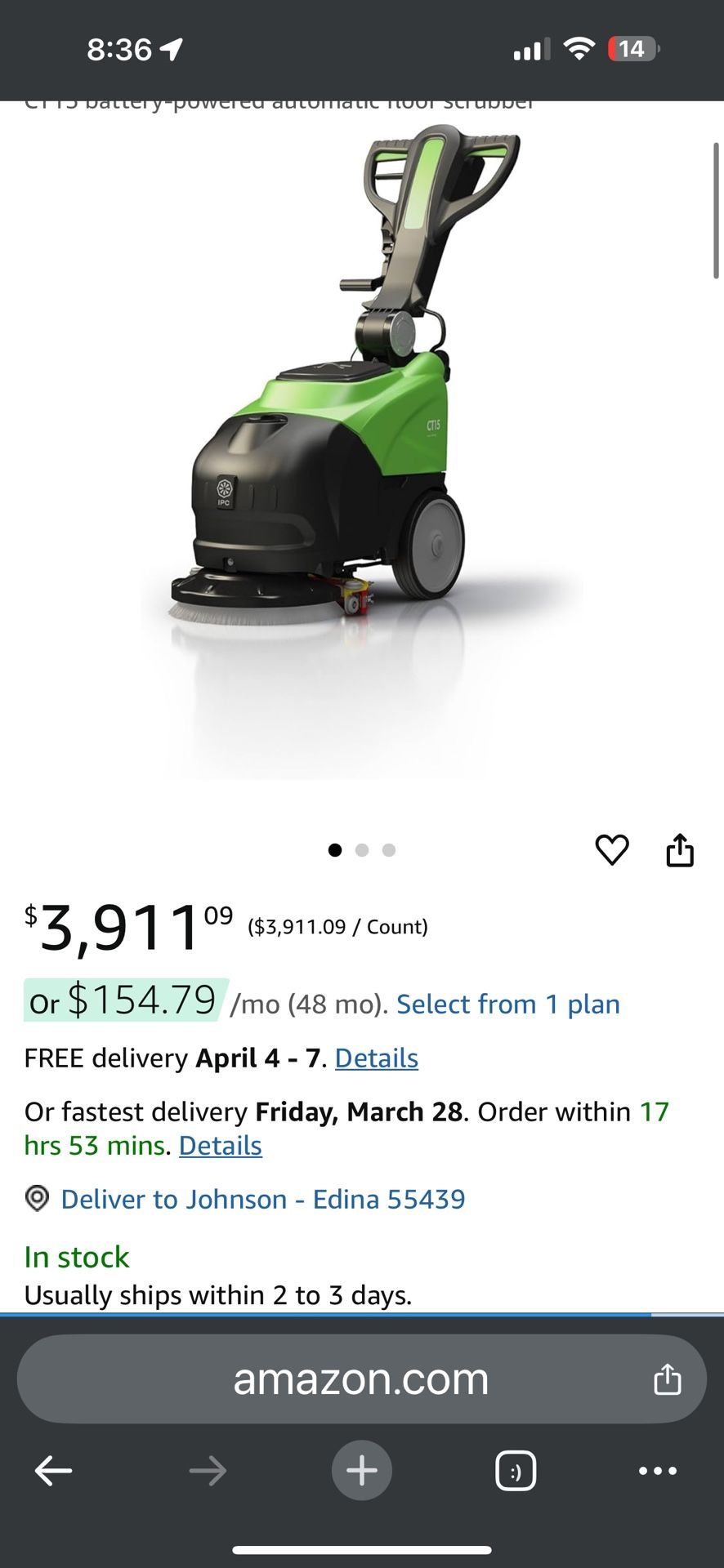
Task: Change delivery address Johnson - Edina 55439
Action: (x=262, y=1199)
